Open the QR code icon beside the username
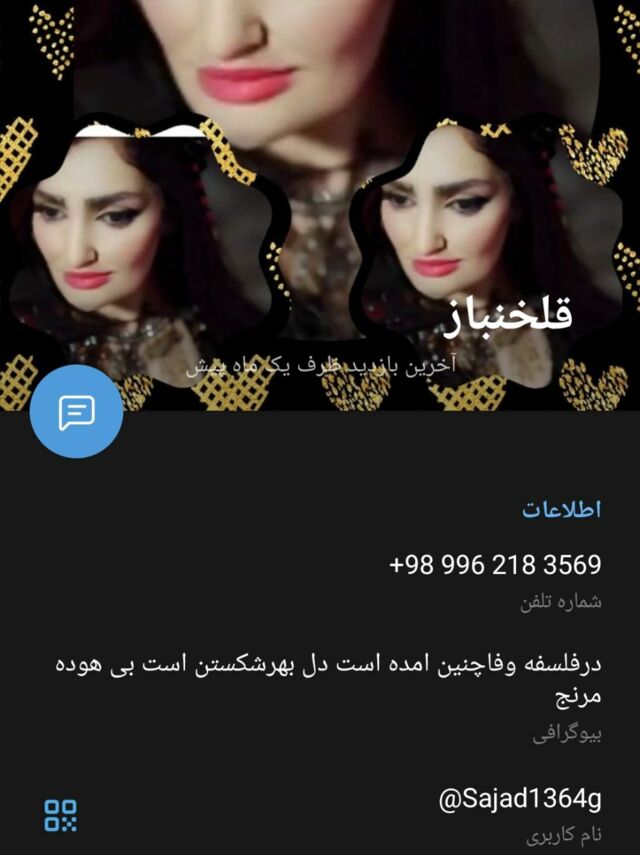The width and height of the screenshot is (640, 855). (x=61, y=815)
